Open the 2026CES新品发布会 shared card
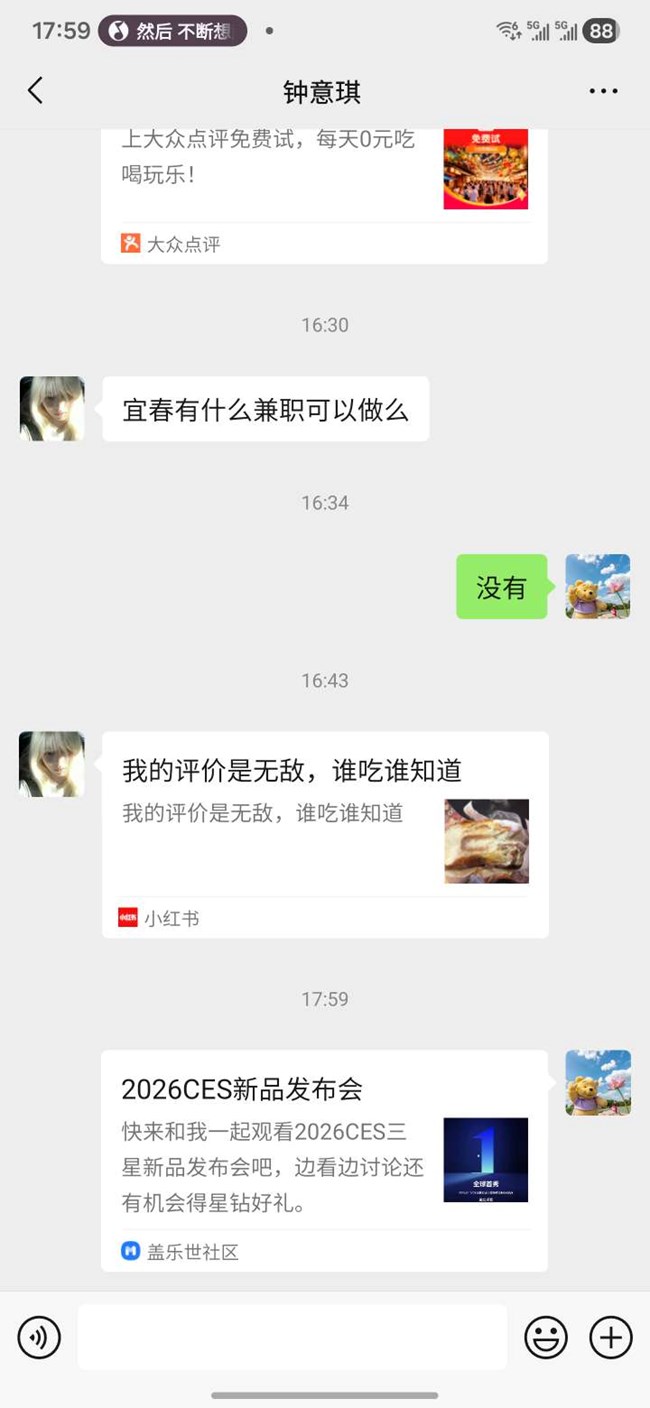This screenshot has width=650, height=1408. [324, 1160]
